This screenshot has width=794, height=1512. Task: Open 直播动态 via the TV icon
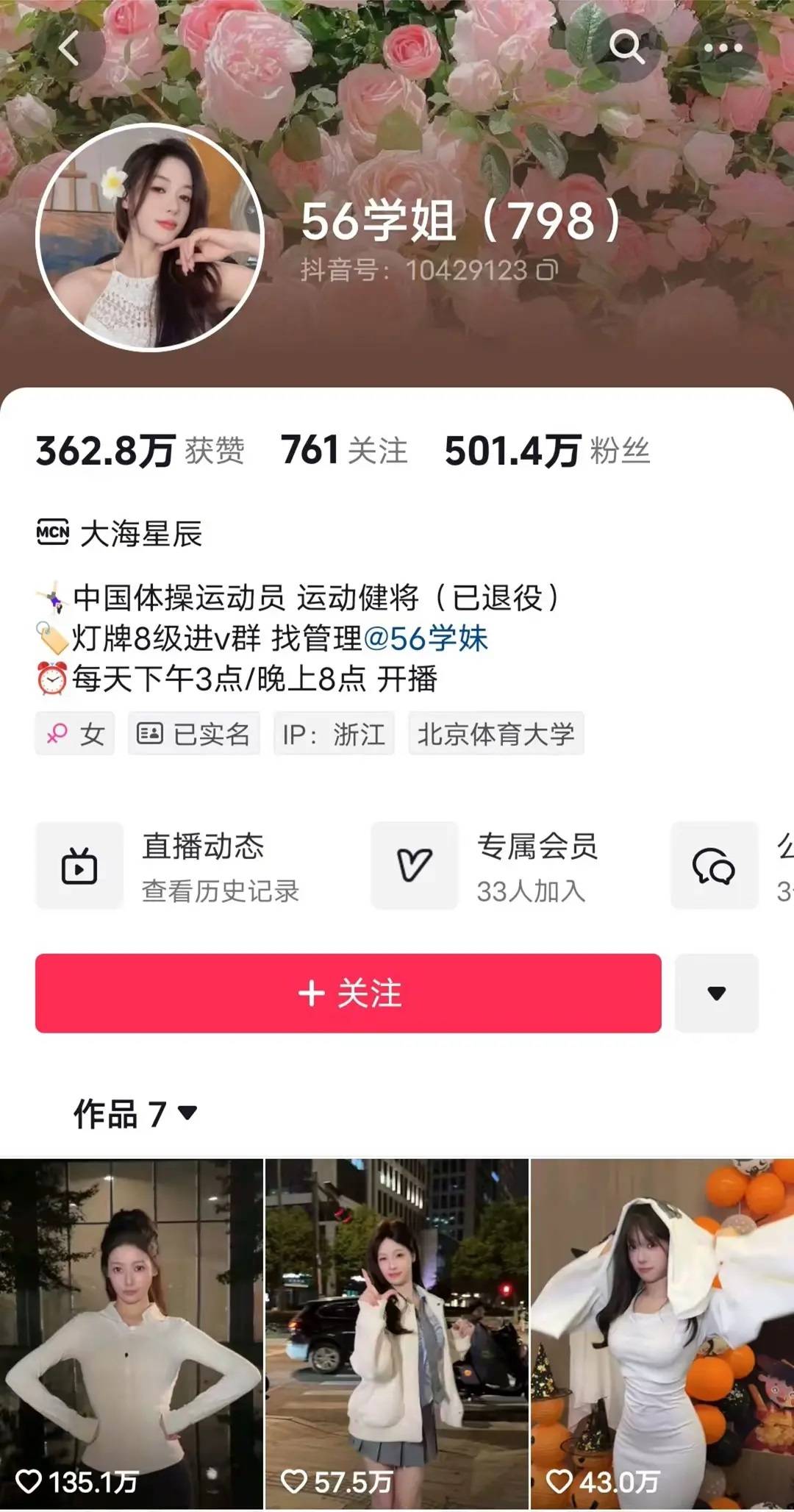[79, 866]
